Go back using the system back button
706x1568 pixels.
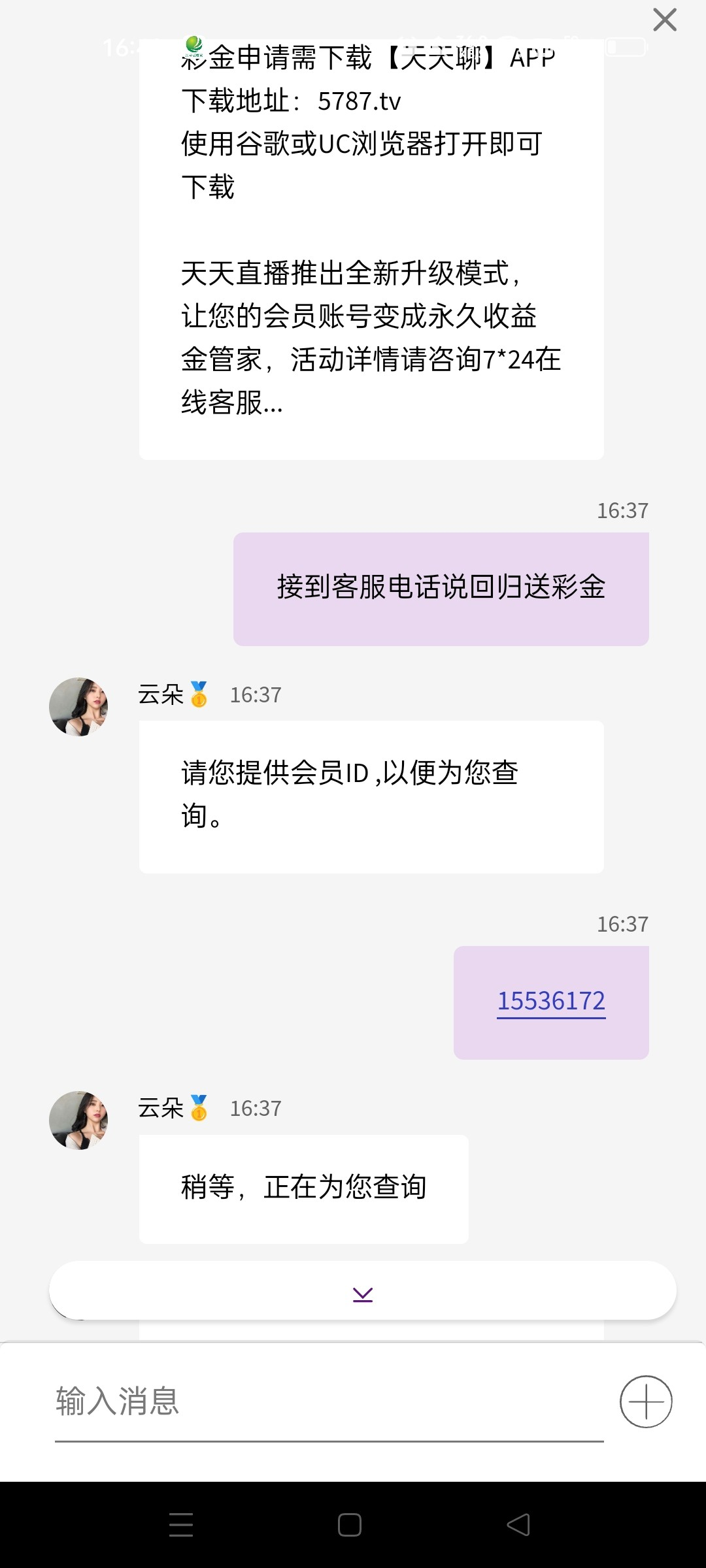(x=518, y=1525)
